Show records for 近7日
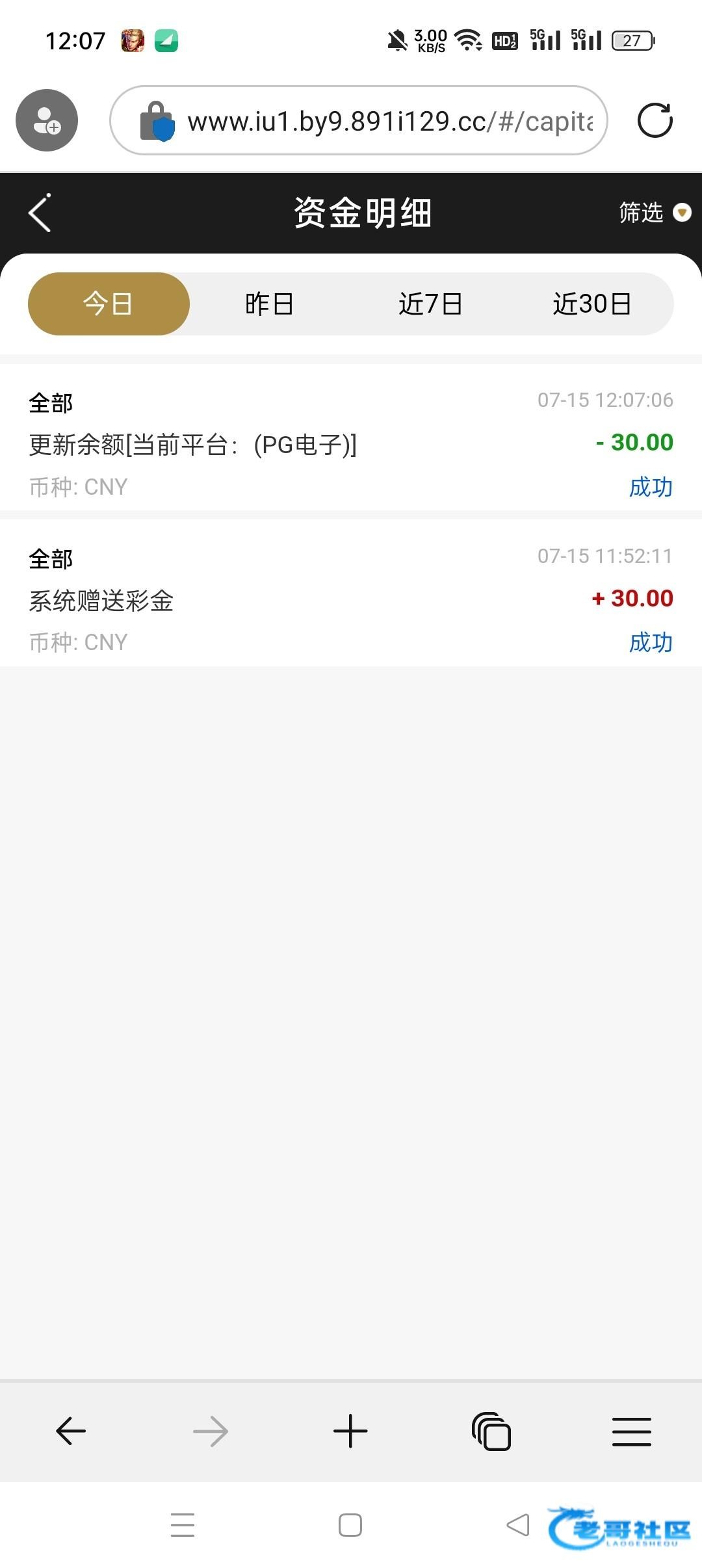Screen dimensions: 702x1568 (x=430, y=304)
